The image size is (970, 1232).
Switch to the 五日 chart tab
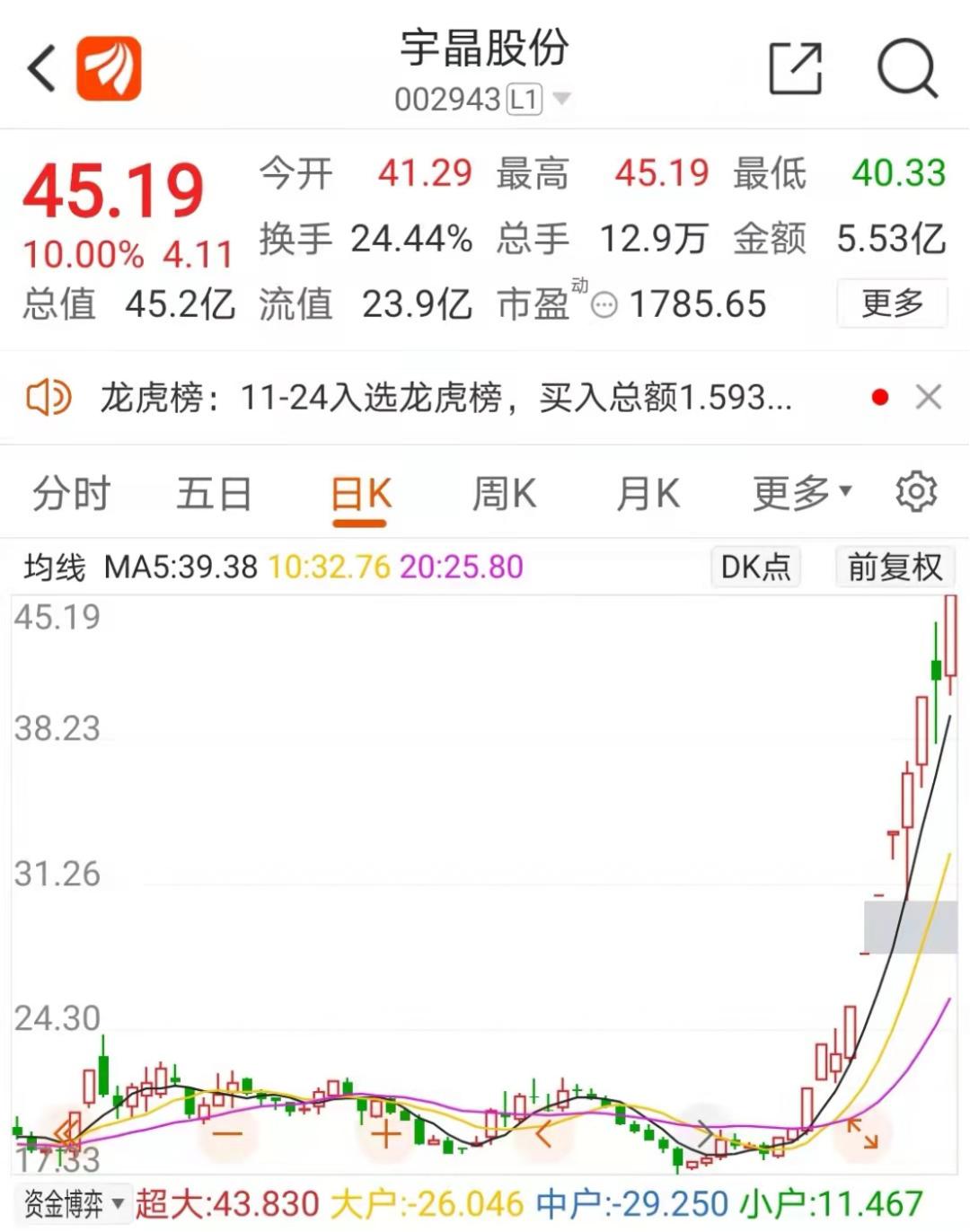point(214,494)
